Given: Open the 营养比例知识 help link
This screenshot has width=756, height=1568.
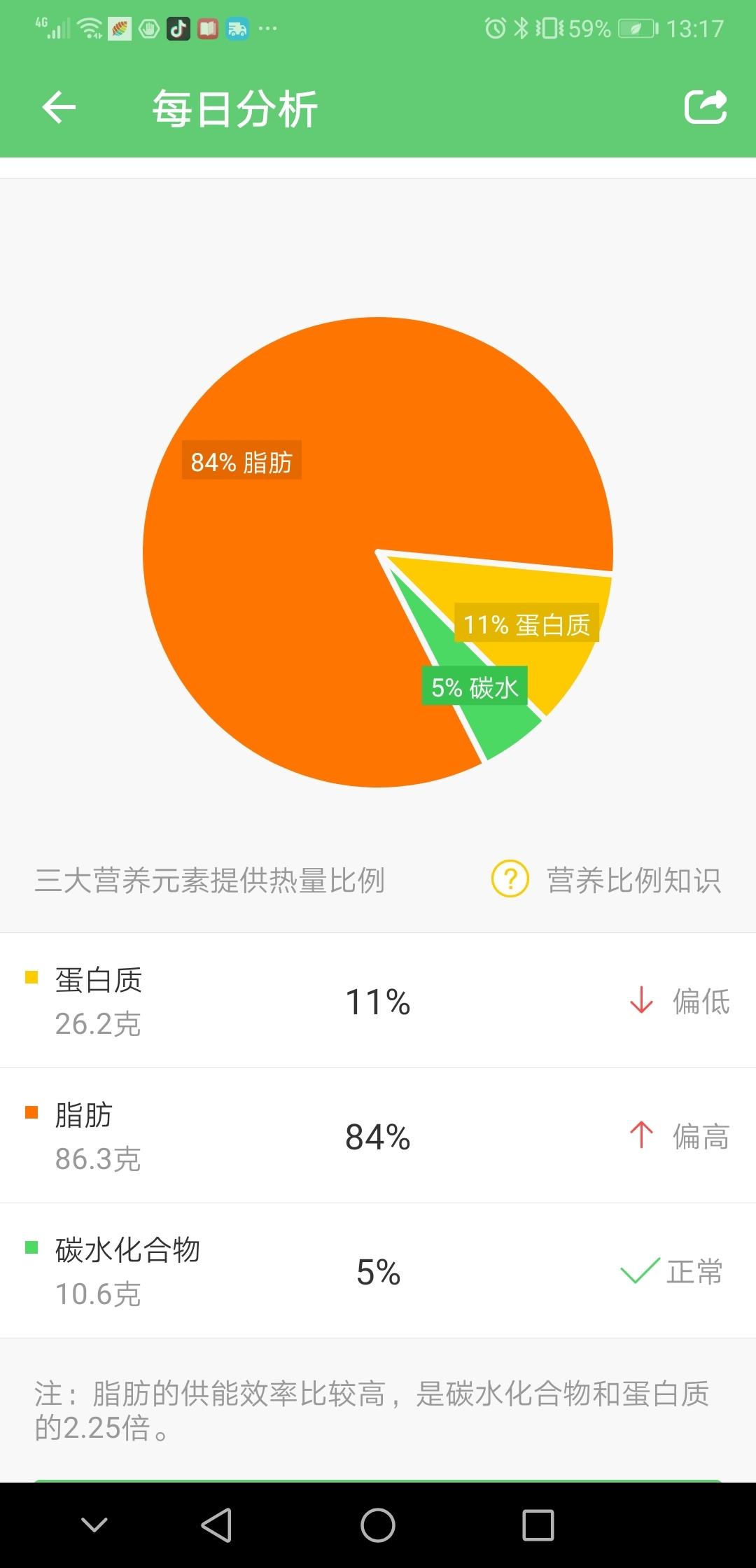Looking at the screenshot, I should pos(606,880).
